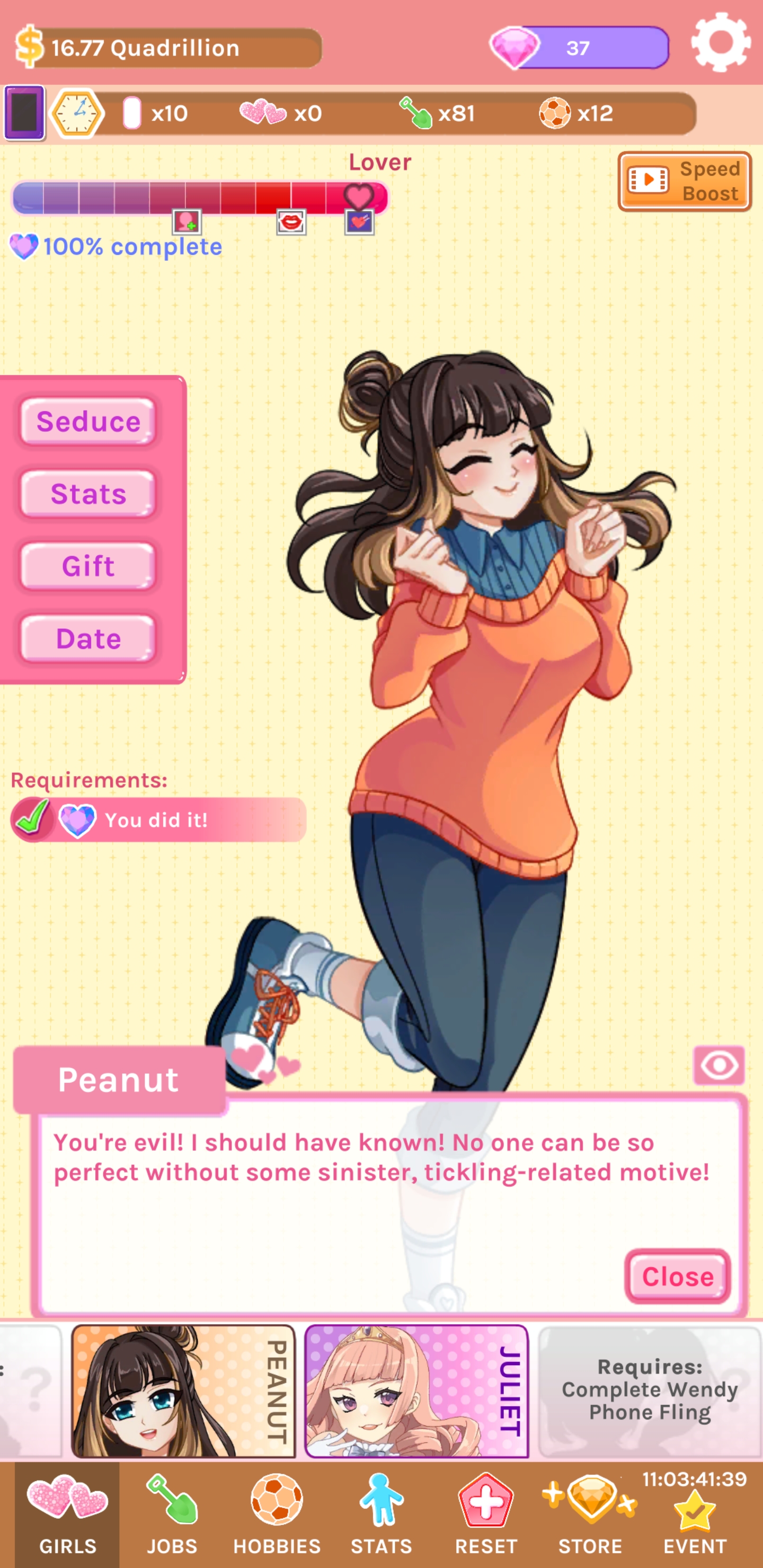
Task: Select the Seduce action
Action: pos(88,421)
